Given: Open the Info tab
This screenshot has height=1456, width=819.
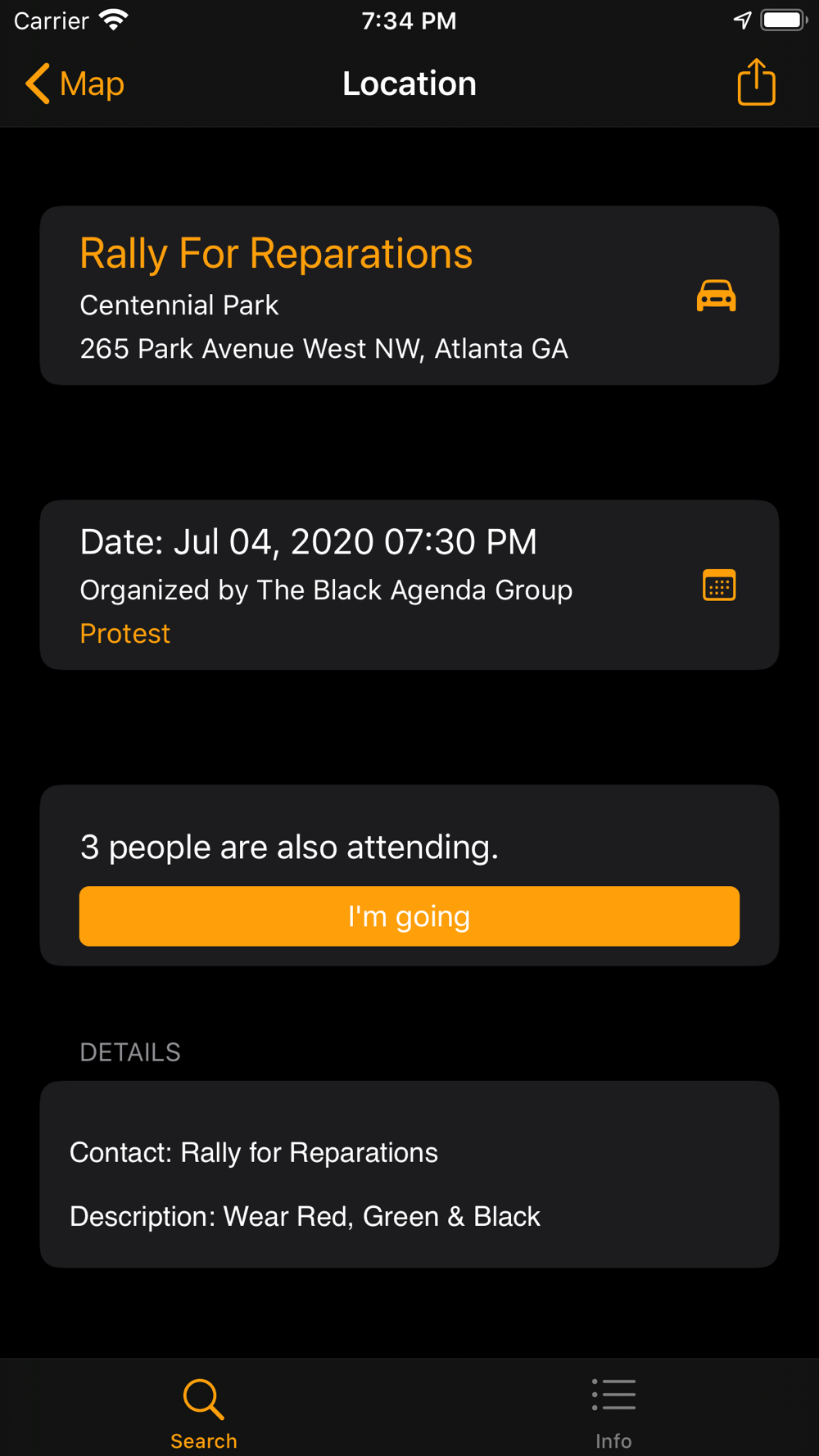Looking at the screenshot, I should (x=613, y=1412).
